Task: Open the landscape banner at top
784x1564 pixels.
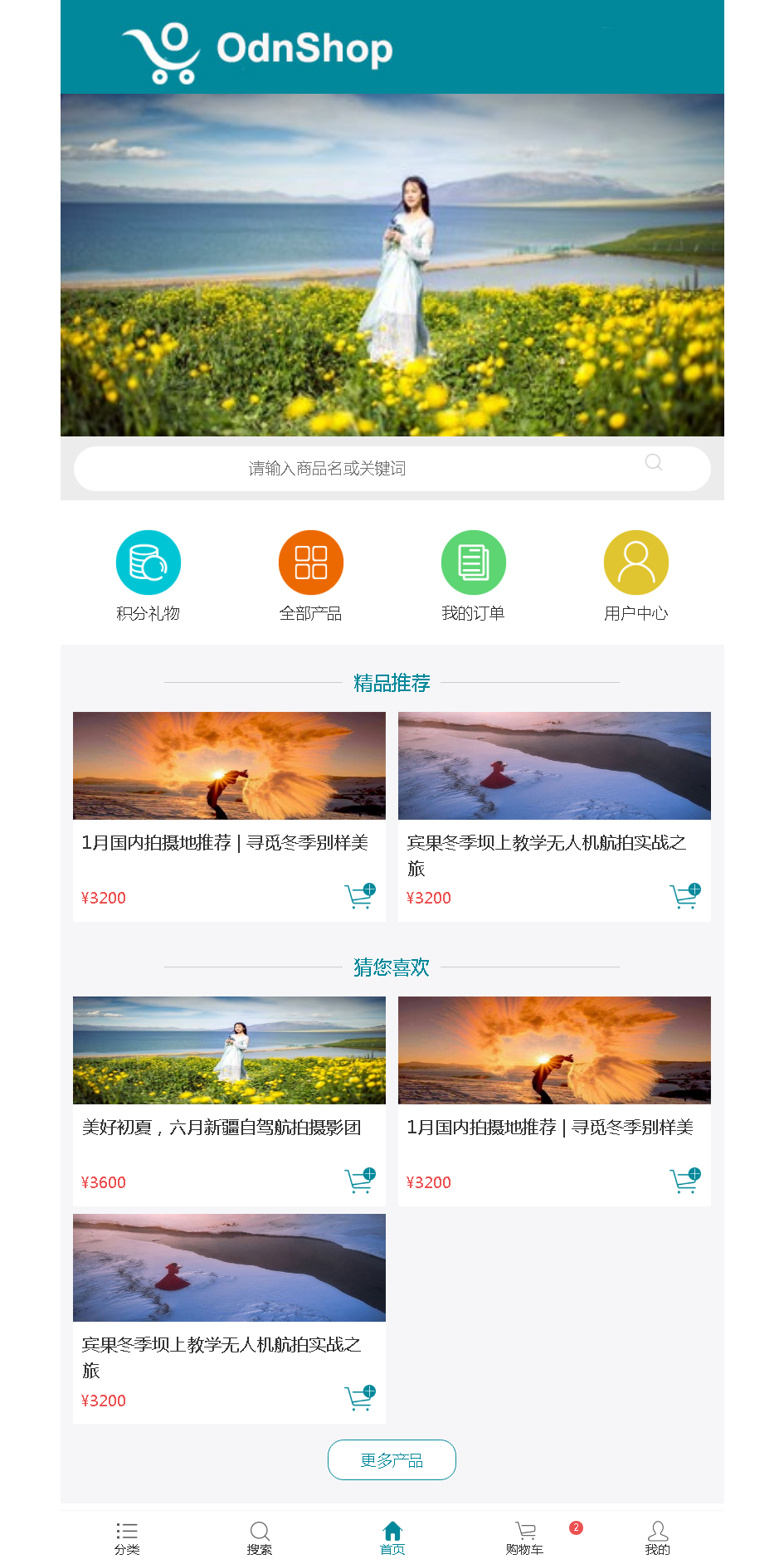Action: (x=392, y=265)
